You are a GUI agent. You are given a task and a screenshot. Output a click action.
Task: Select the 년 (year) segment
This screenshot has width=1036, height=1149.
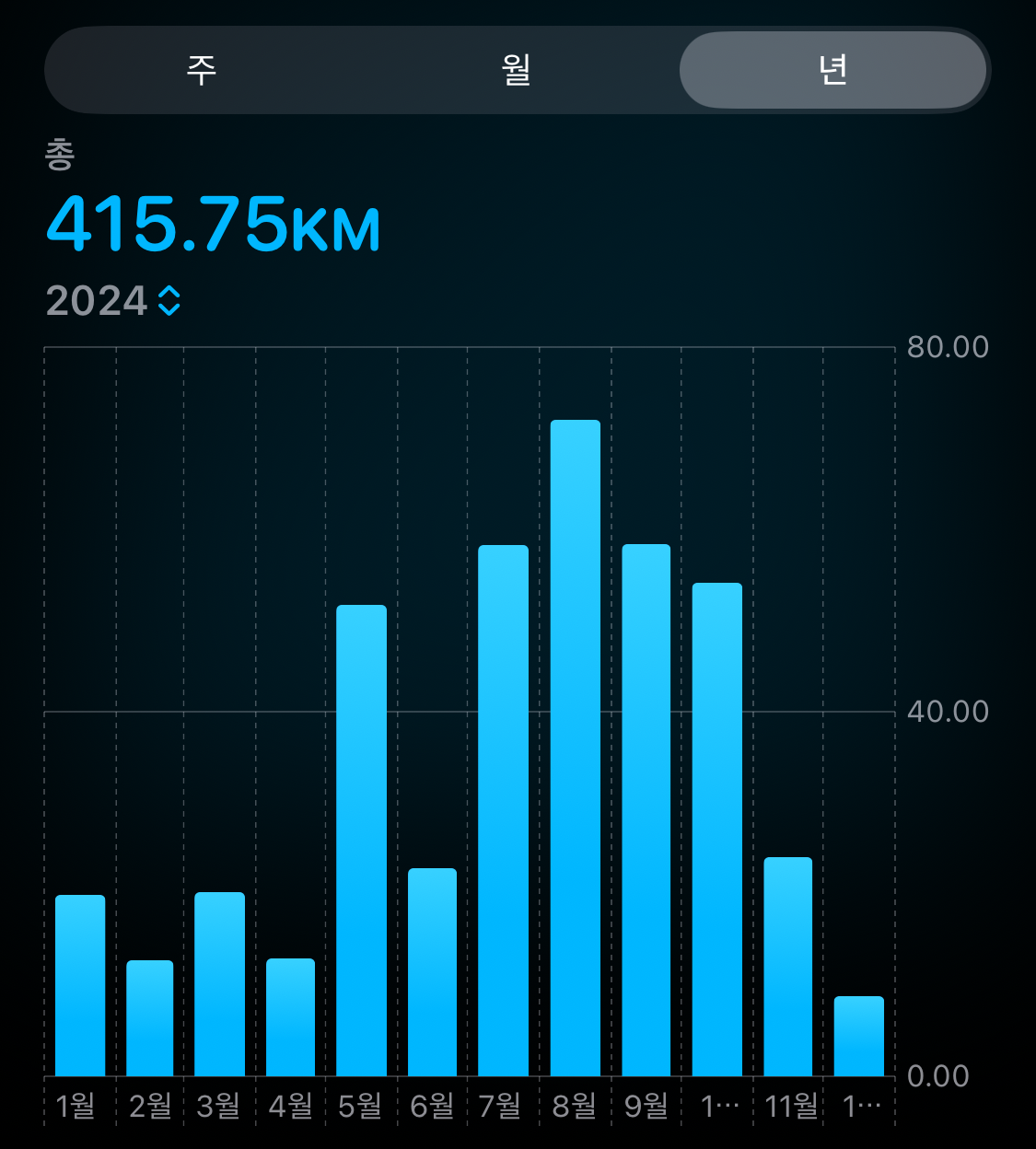832,70
